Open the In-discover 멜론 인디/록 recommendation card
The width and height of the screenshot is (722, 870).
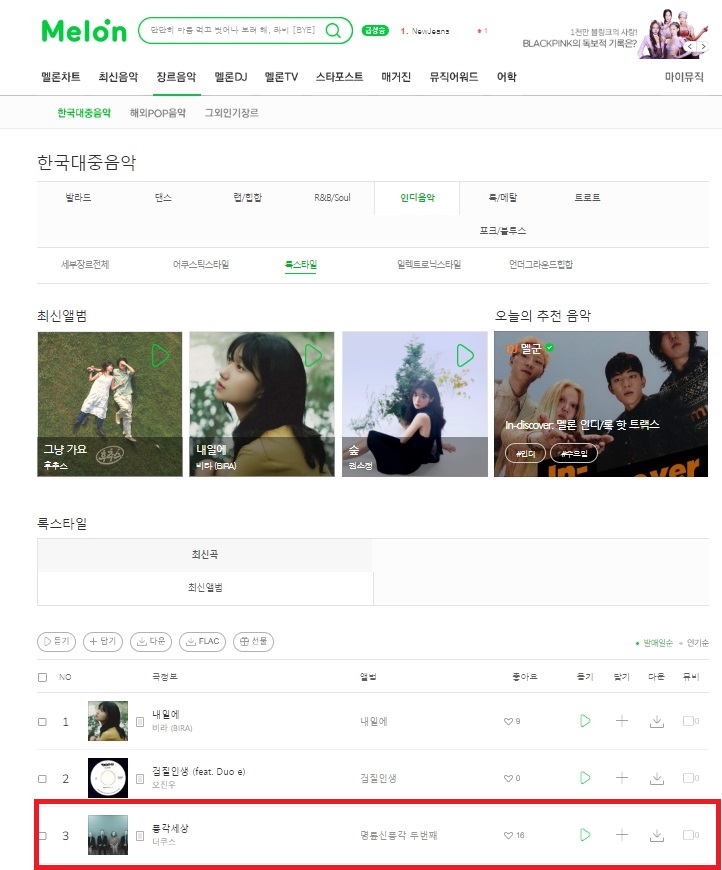[600, 403]
